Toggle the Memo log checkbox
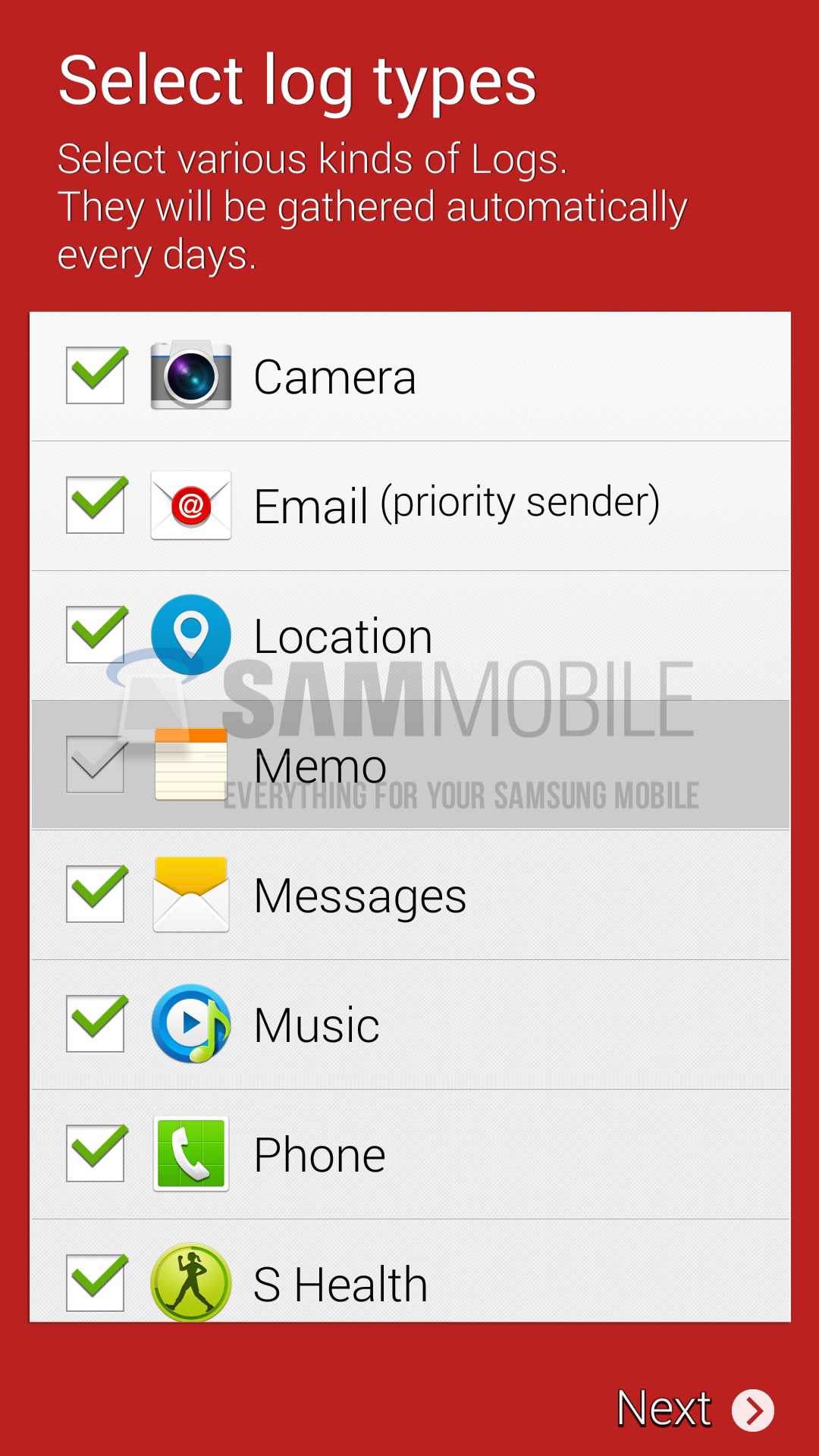 (x=96, y=764)
